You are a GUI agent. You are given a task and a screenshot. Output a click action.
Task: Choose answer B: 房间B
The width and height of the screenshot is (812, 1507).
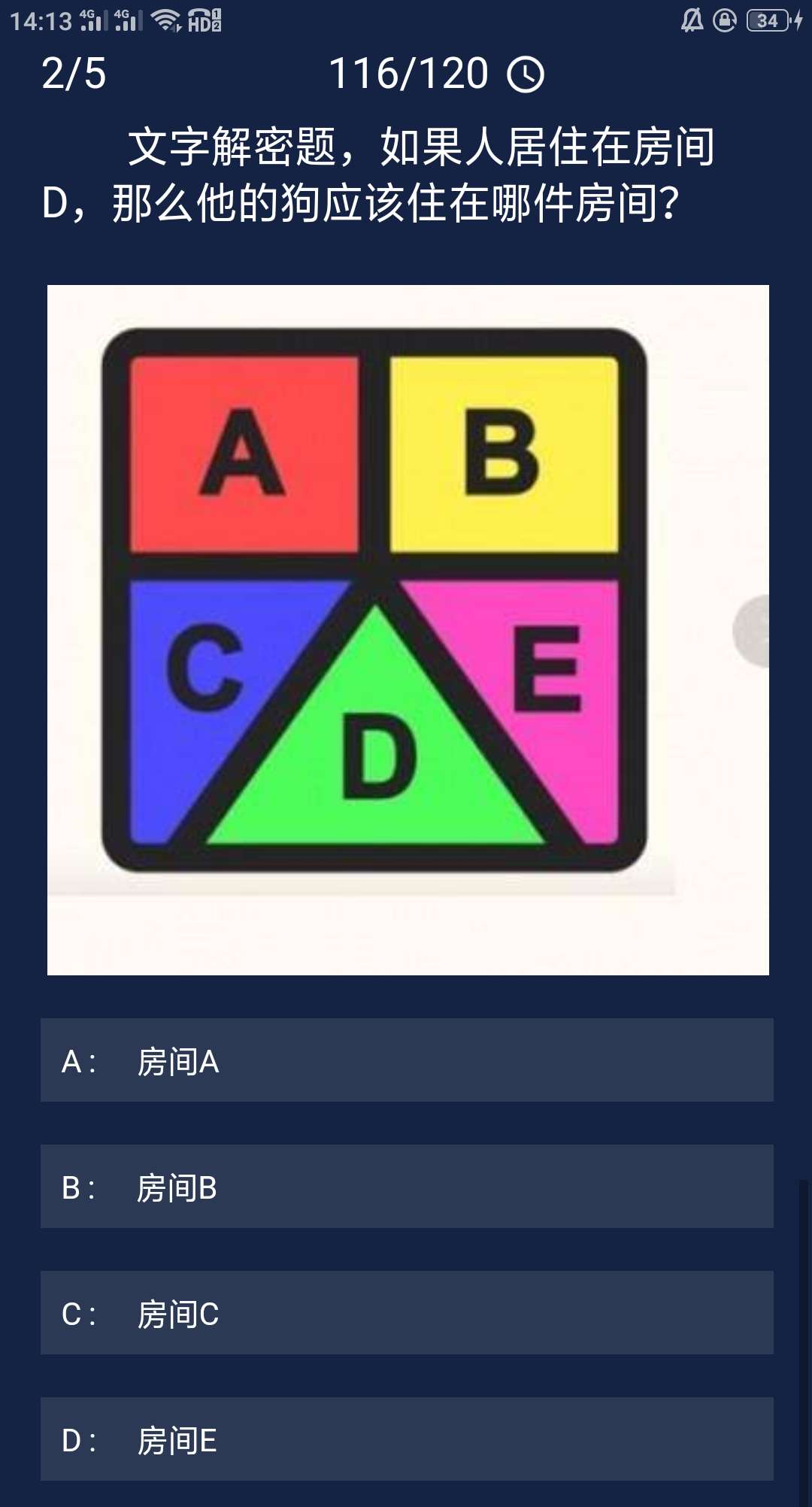(x=406, y=1187)
